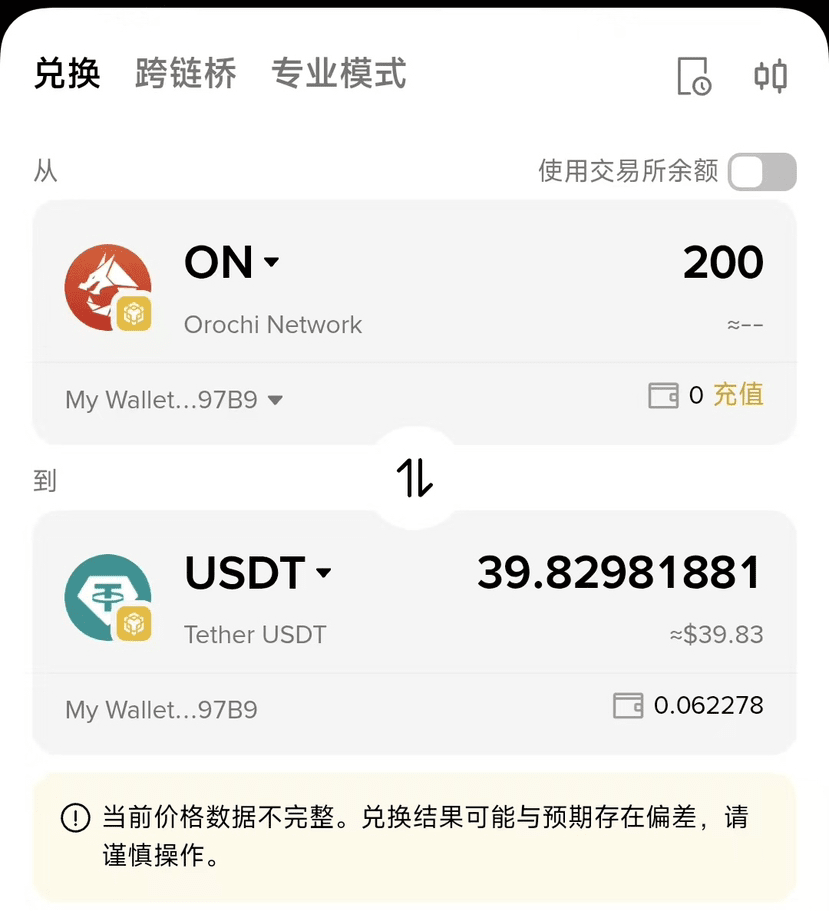Open the USDT token selector

(x=257, y=573)
